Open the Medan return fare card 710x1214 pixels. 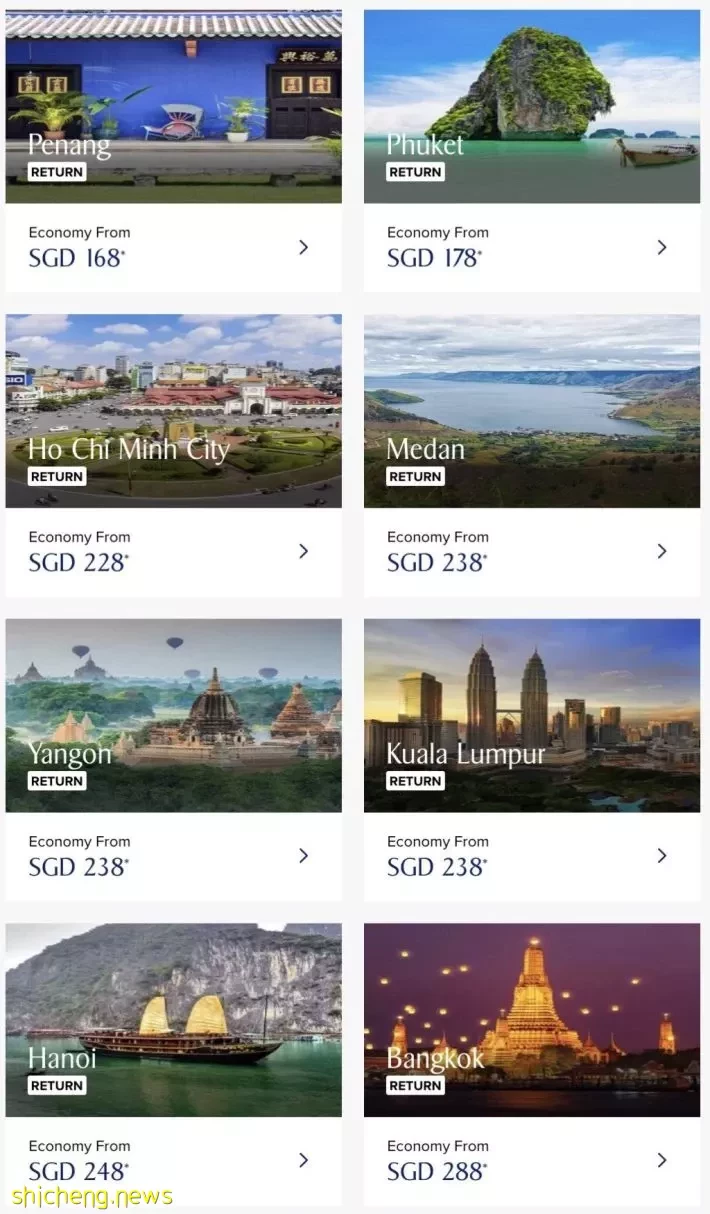tap(531, 455)
